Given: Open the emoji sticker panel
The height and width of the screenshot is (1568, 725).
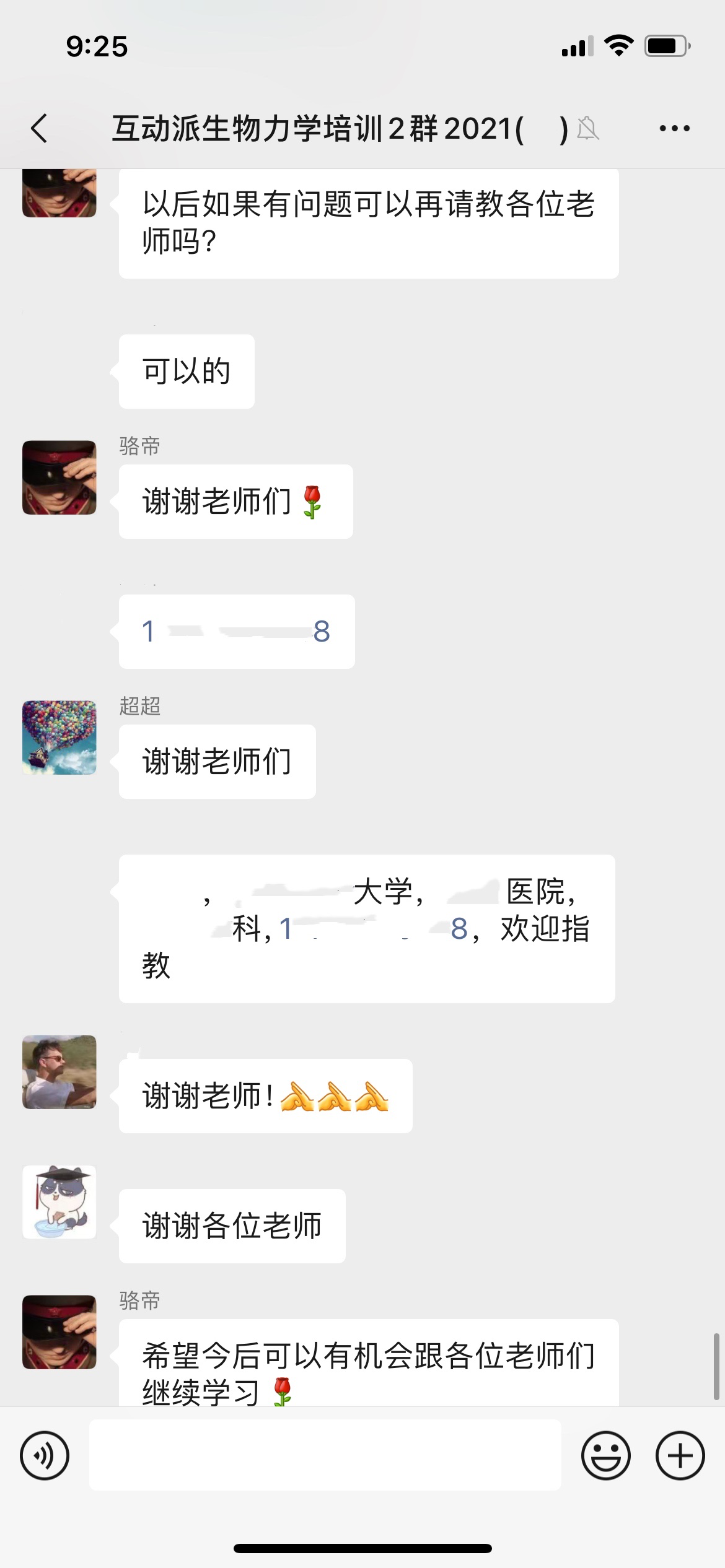Looking at the screenshot, I should click(x=605, y=1455).
